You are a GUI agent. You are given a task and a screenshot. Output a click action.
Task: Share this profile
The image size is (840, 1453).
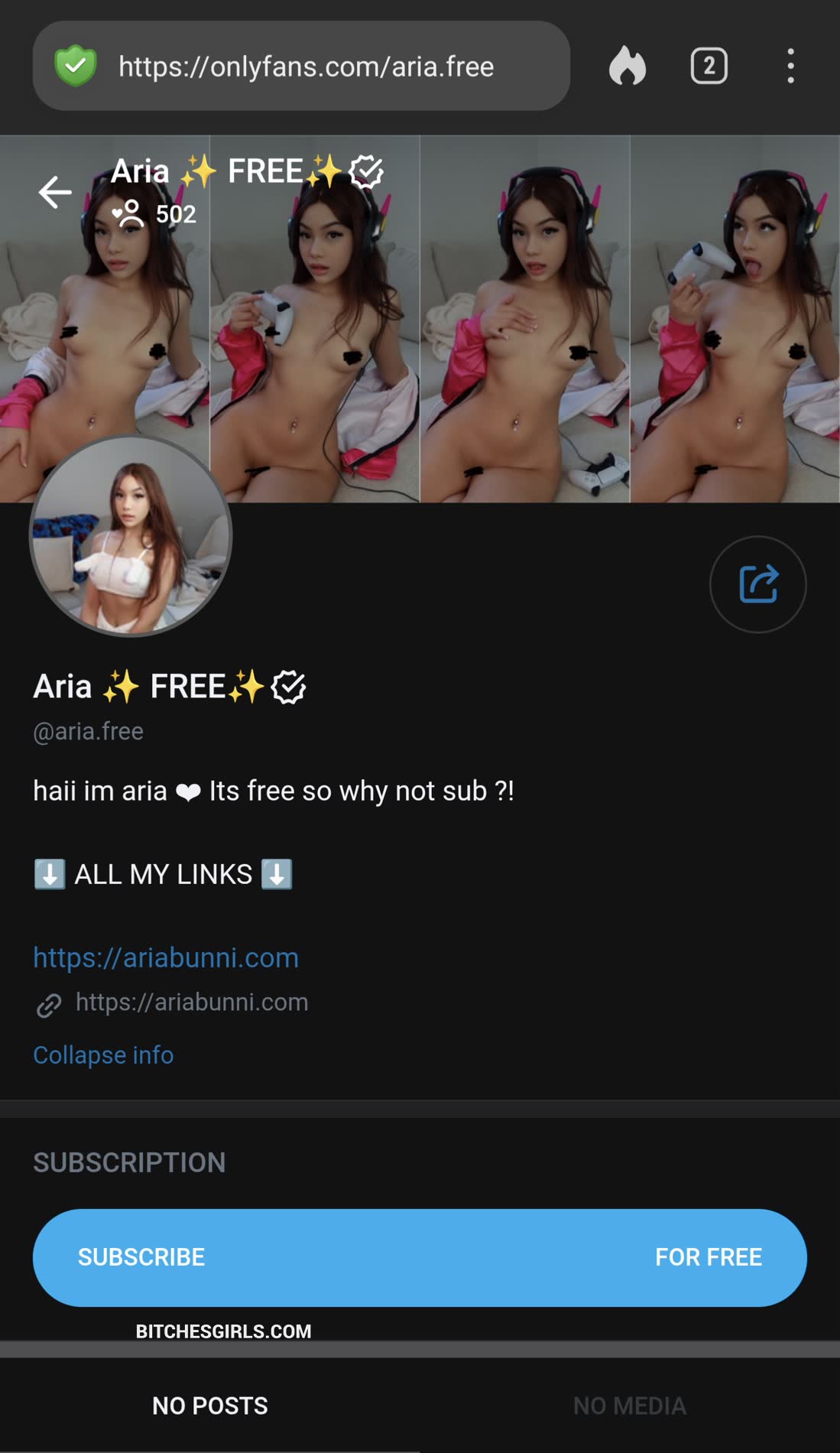point(757,584)
